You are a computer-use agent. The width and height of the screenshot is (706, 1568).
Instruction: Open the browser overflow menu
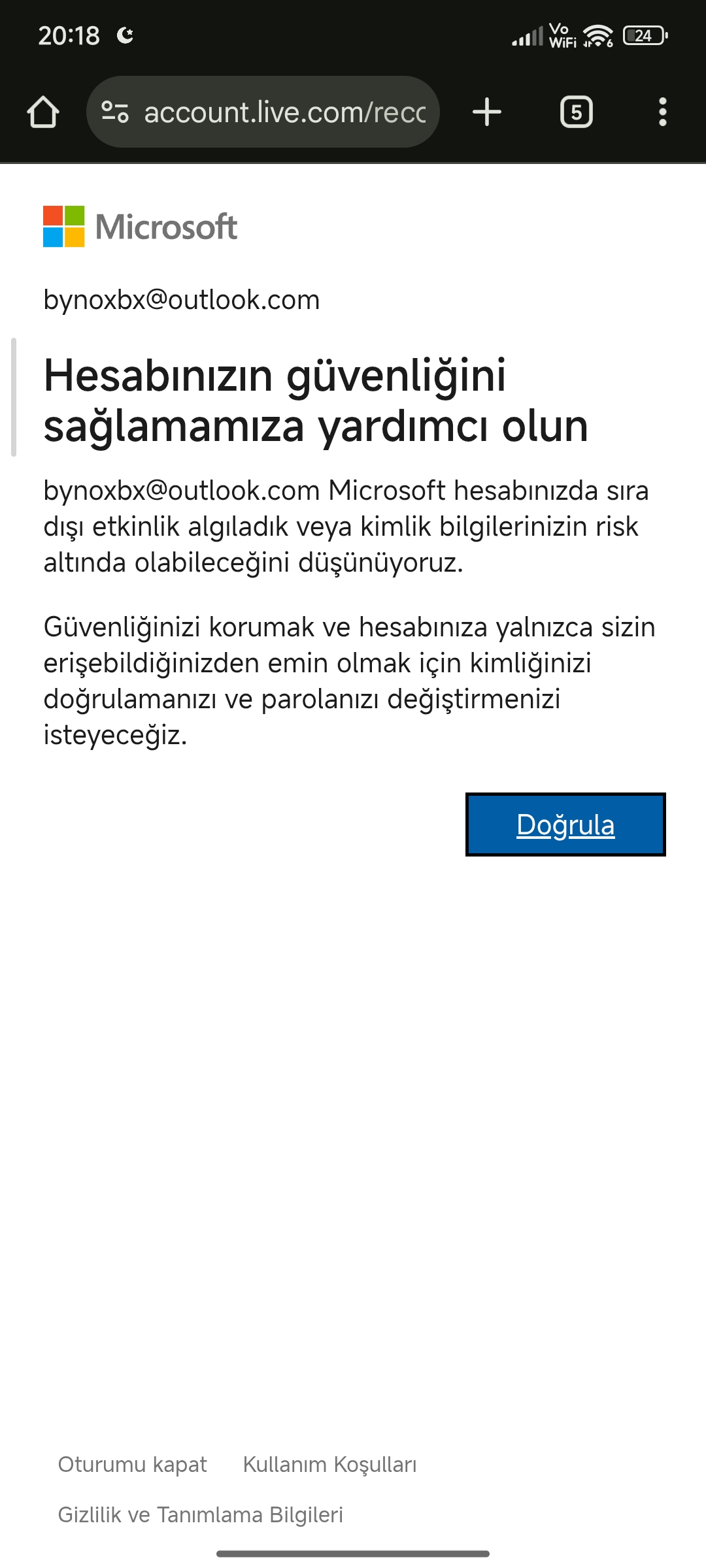click(x=663, y=112)
